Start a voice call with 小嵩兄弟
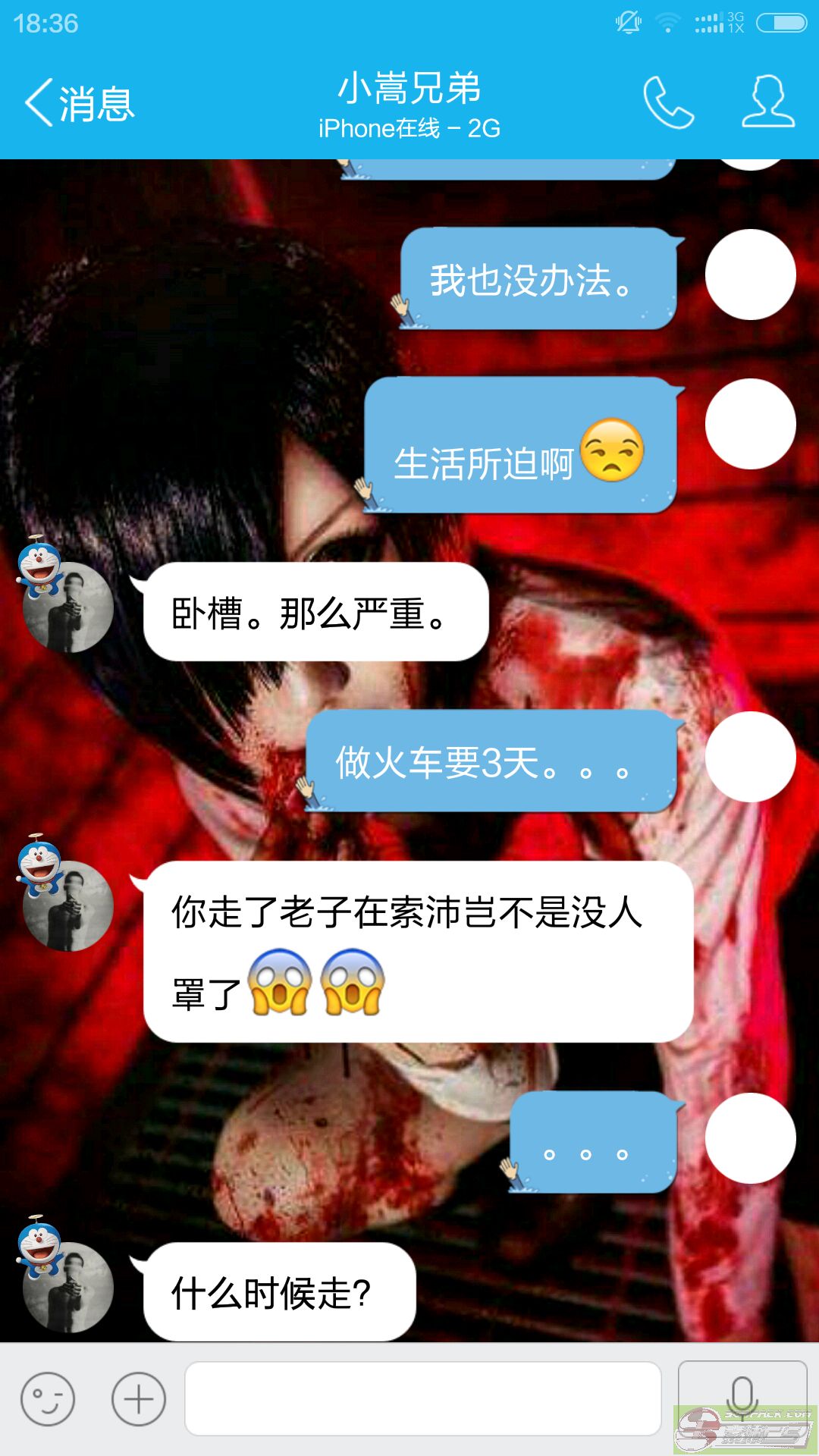The image size is (819, 1456). tap(668, 102)
